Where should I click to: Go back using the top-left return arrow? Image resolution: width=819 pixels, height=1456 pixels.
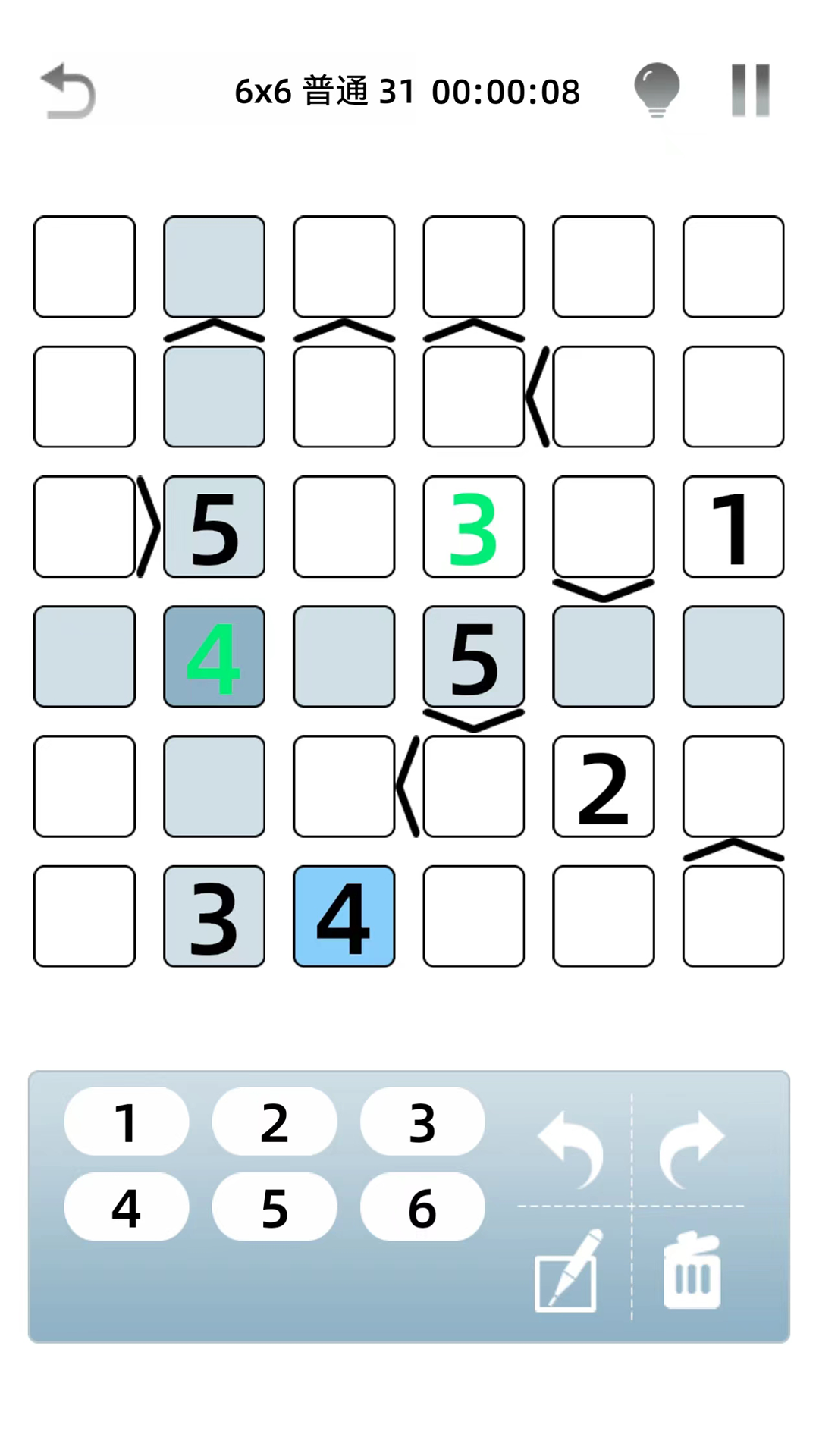click(68, 91)
